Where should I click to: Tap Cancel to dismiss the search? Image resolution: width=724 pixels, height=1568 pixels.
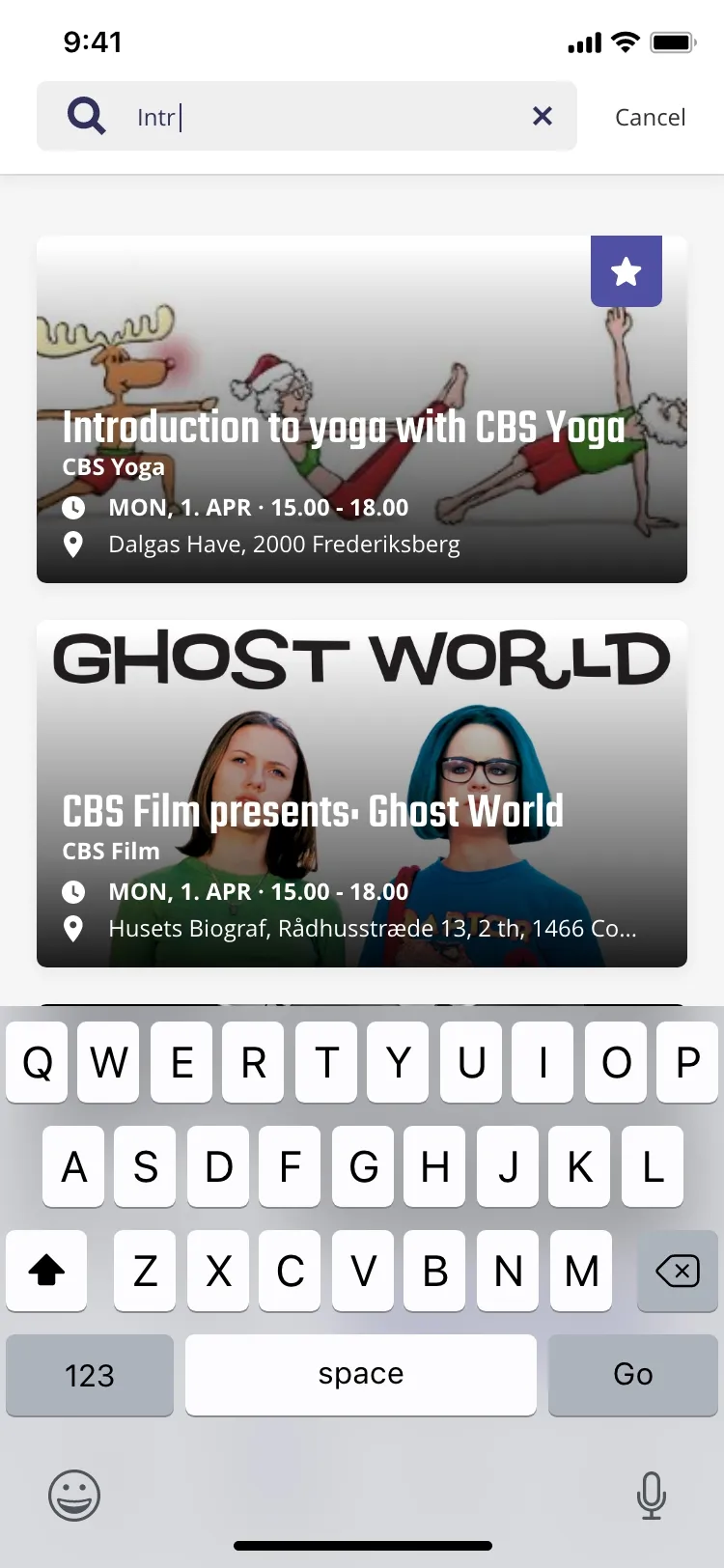[650, 116]
